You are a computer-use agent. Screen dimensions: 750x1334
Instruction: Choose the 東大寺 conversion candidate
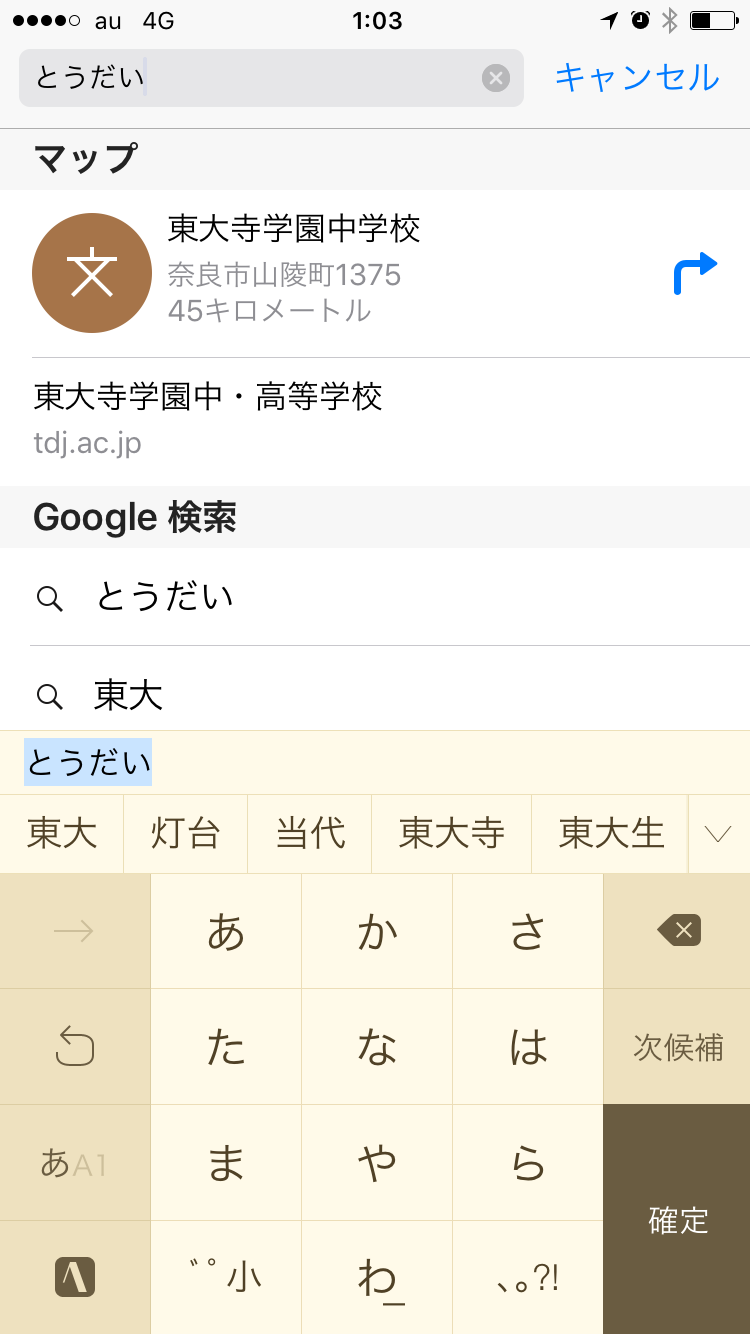451,833
